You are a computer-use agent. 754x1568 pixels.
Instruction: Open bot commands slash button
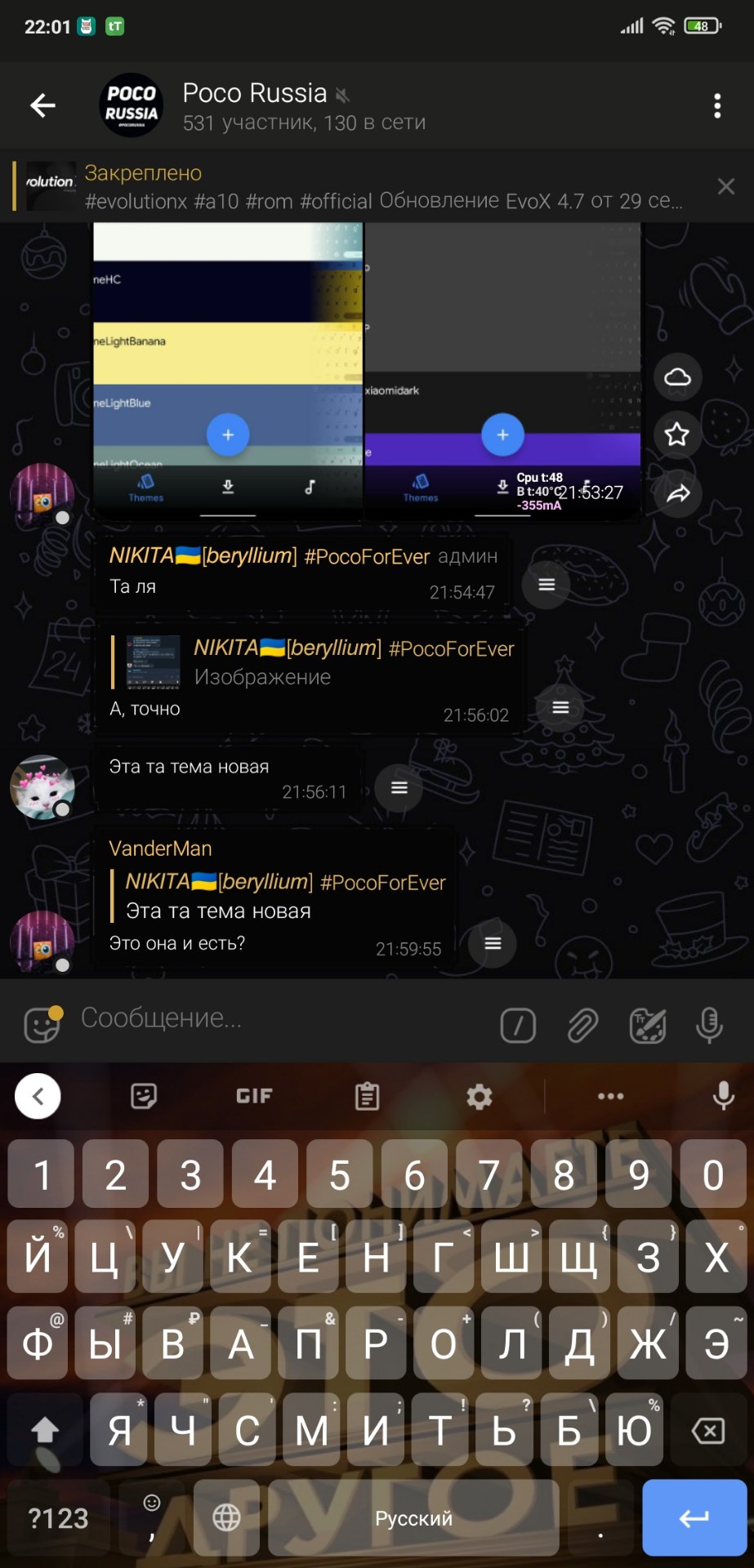(x=518, y=1026)
